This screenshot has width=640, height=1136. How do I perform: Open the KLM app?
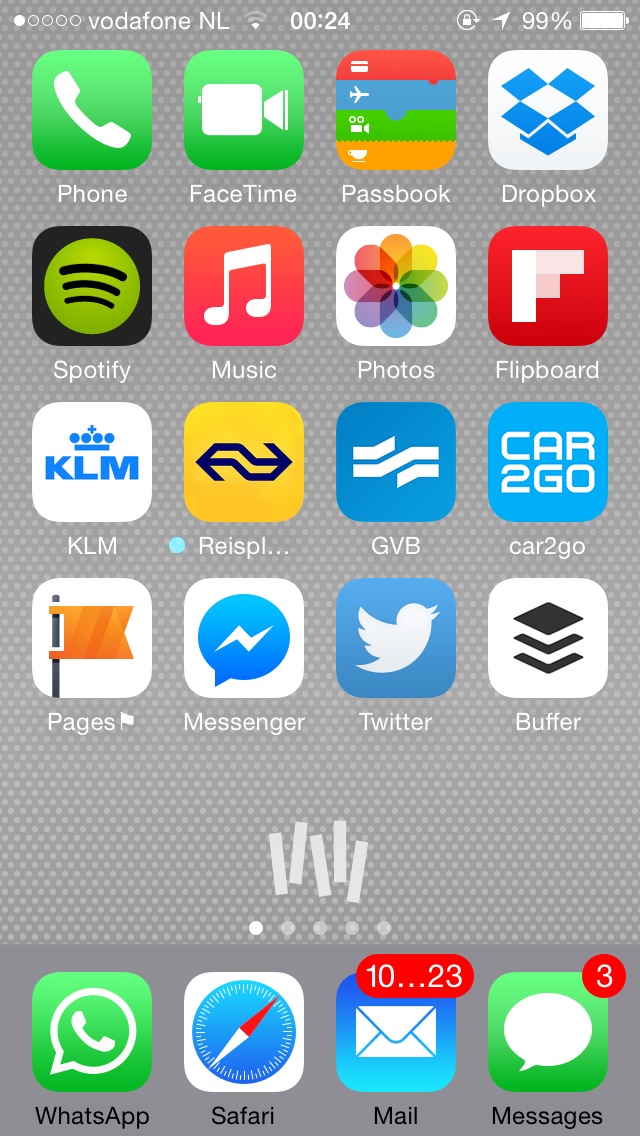pyautogui.click(x=92, y=462)
